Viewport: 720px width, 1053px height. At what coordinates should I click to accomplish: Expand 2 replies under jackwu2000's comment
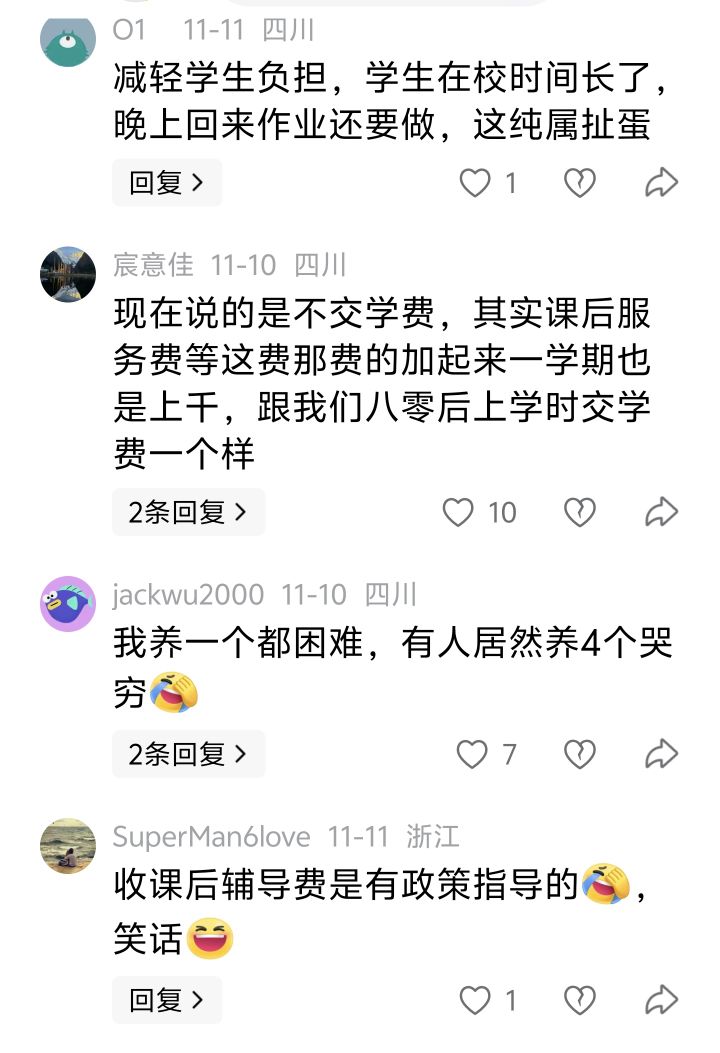click(x=188, y=754)
